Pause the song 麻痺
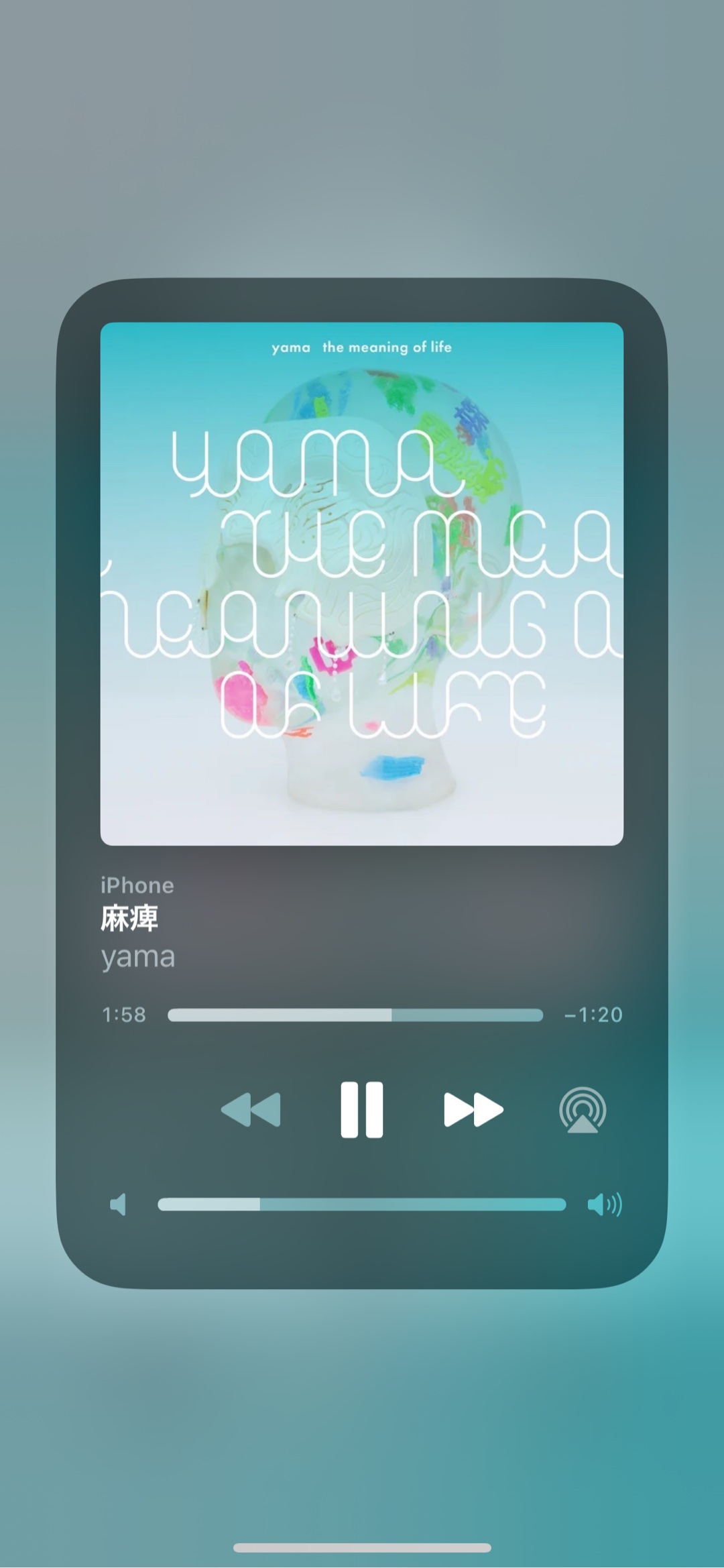 click(361, 1109)
